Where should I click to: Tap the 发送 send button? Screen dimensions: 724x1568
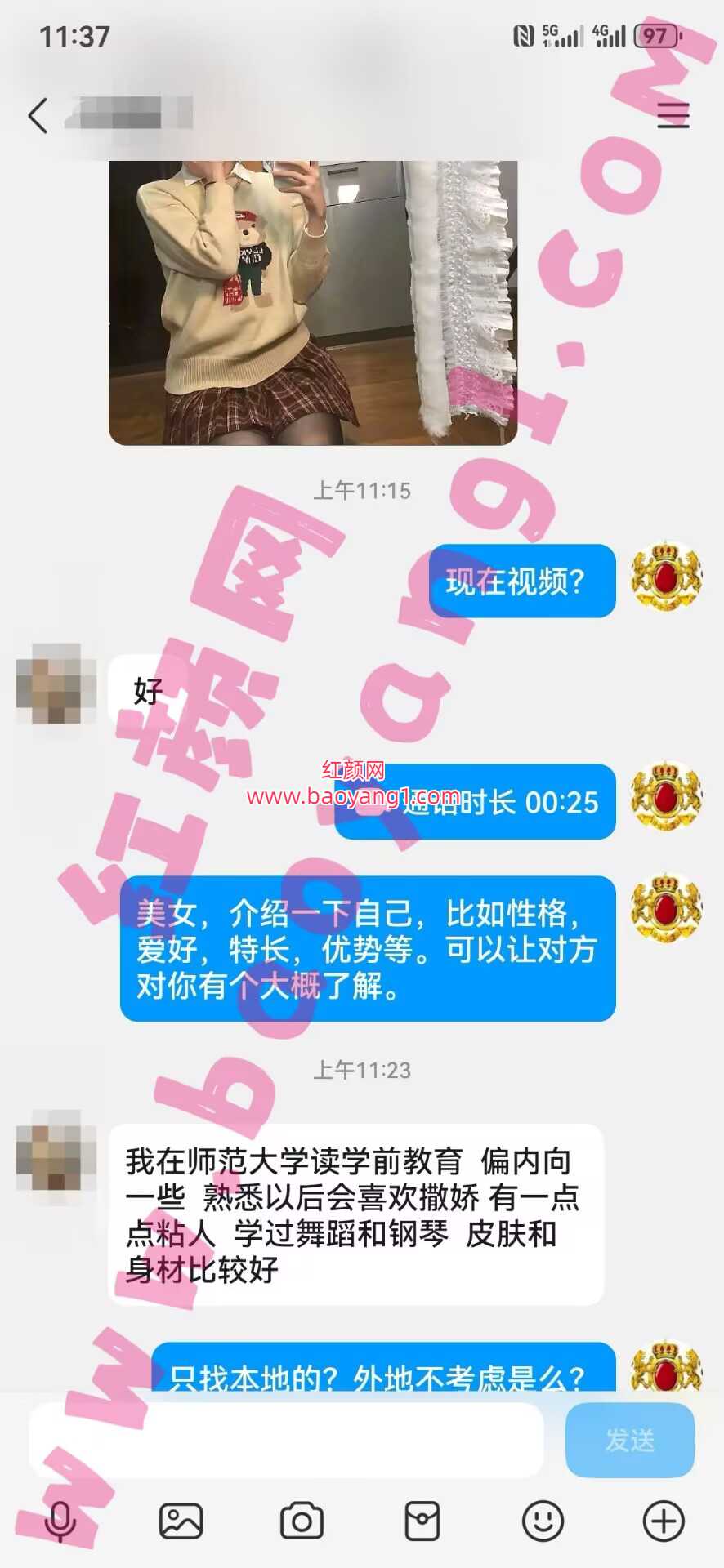(629, 1440)
